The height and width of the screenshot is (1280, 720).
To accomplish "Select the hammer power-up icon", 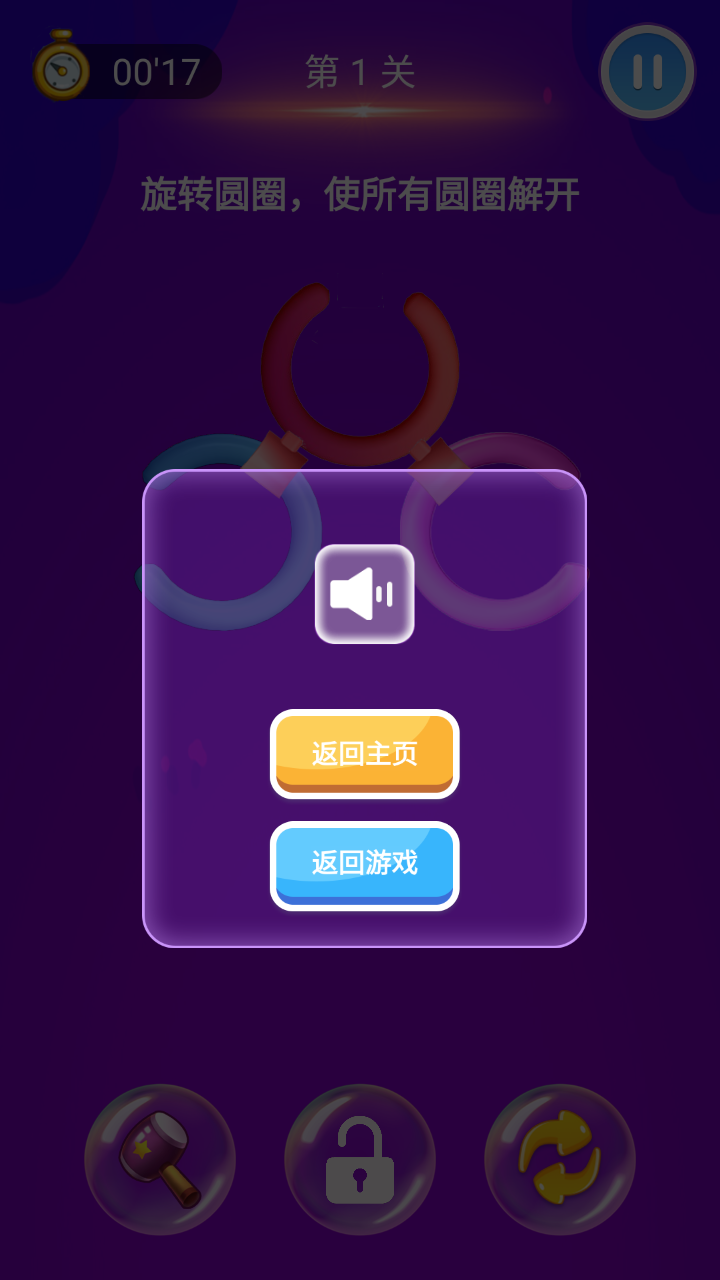I will tap(158, 1158).
